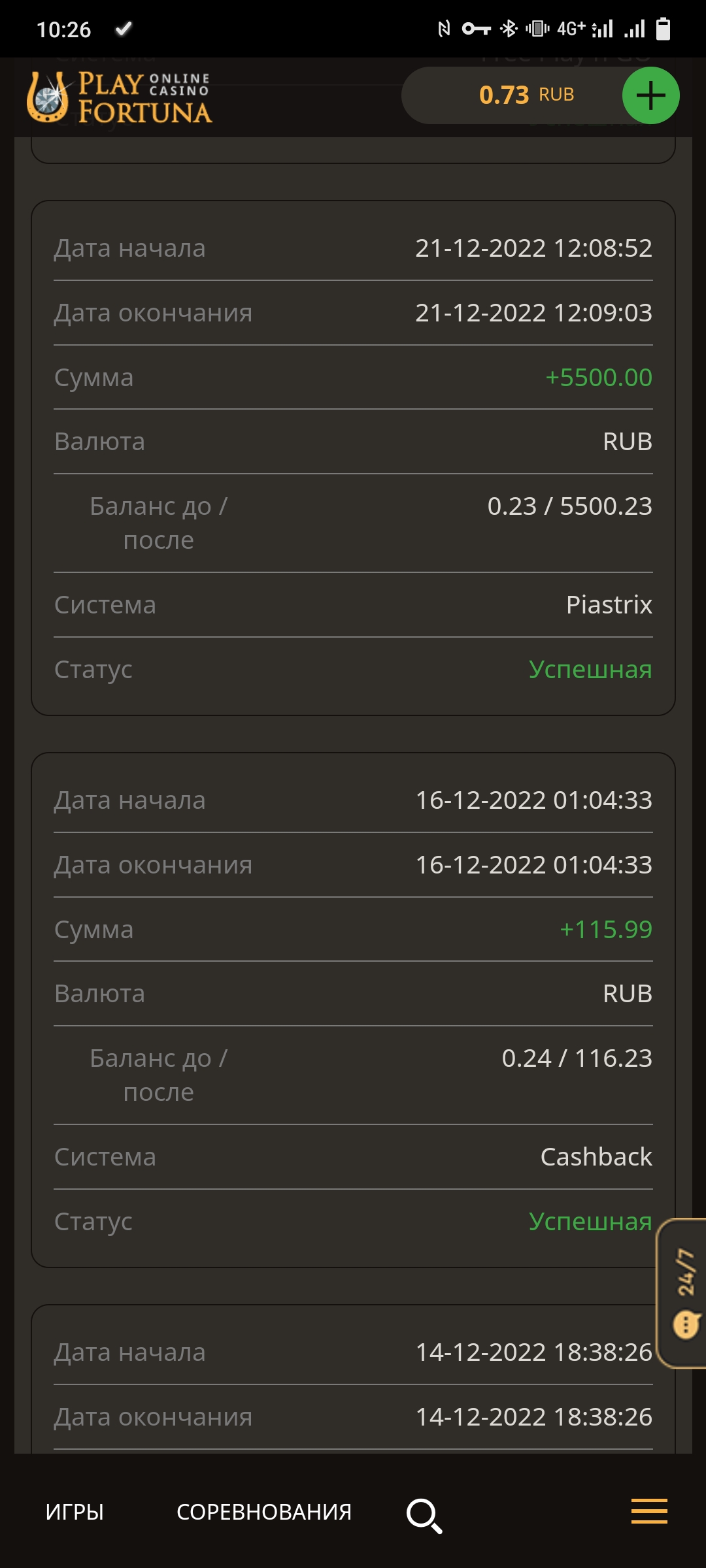706x1568 pixels.
Task: Open the hamburger menu
Action: 649,1511
